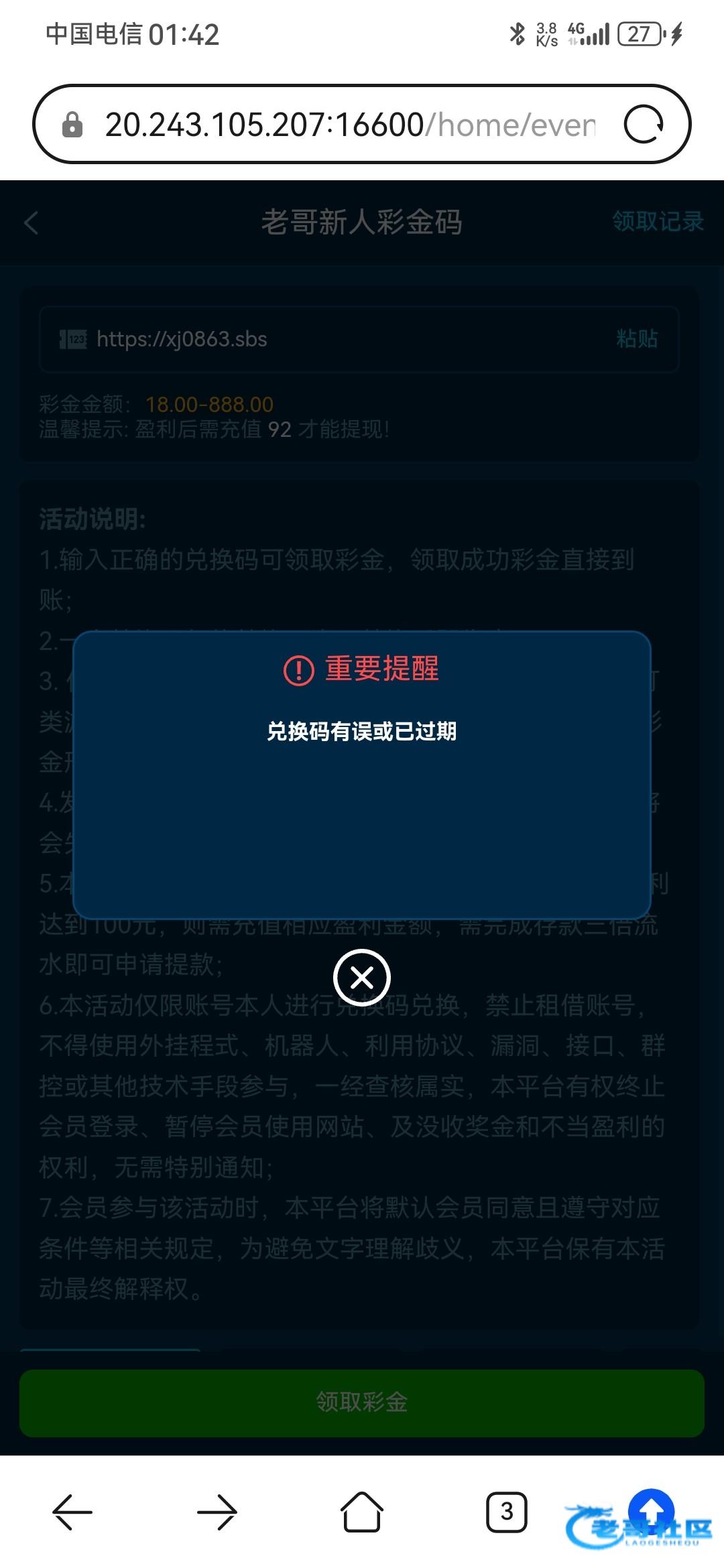Go back from 老哥新人彩金码 page
The width and height of the screenshot is (724, 1568).
click(x=32, y=223)
